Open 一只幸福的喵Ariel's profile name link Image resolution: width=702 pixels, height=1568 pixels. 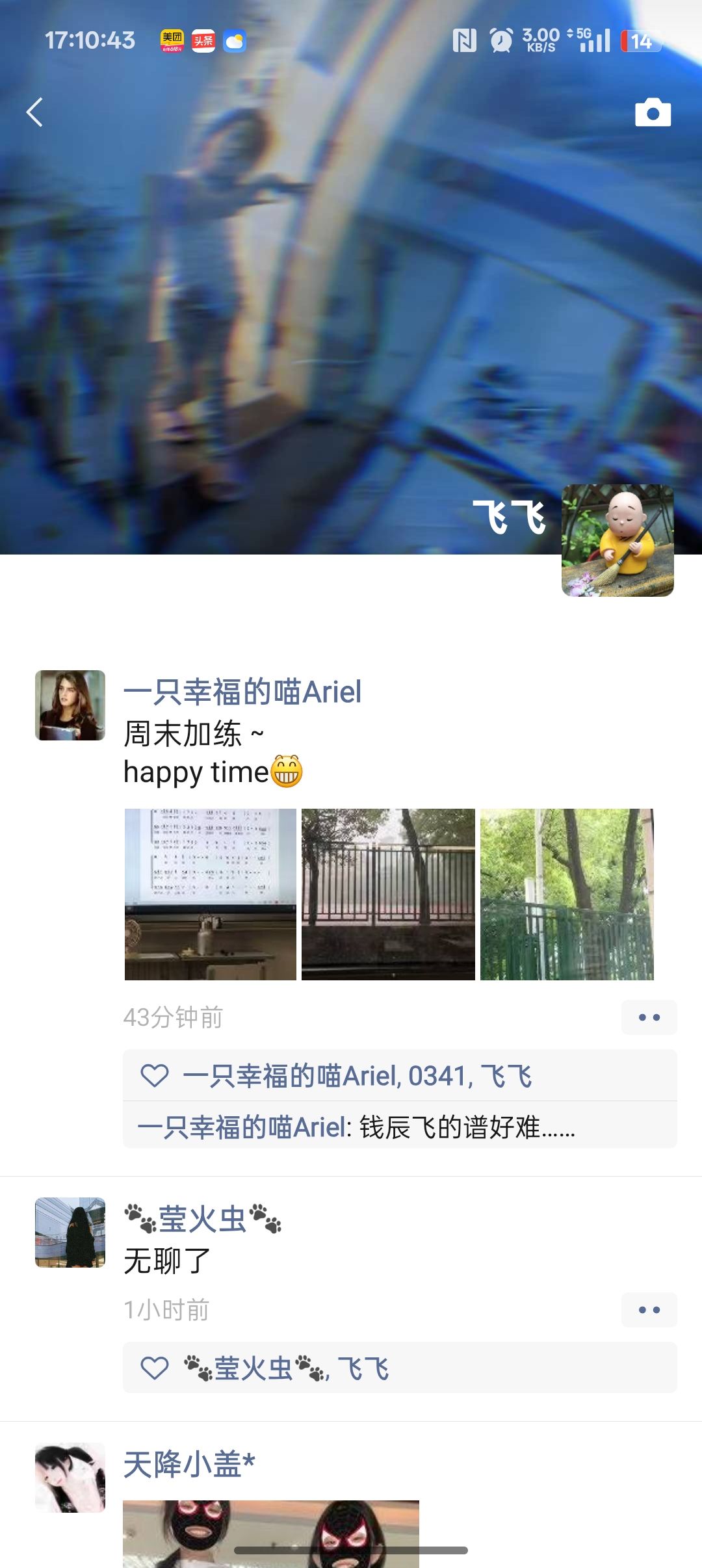242,692
